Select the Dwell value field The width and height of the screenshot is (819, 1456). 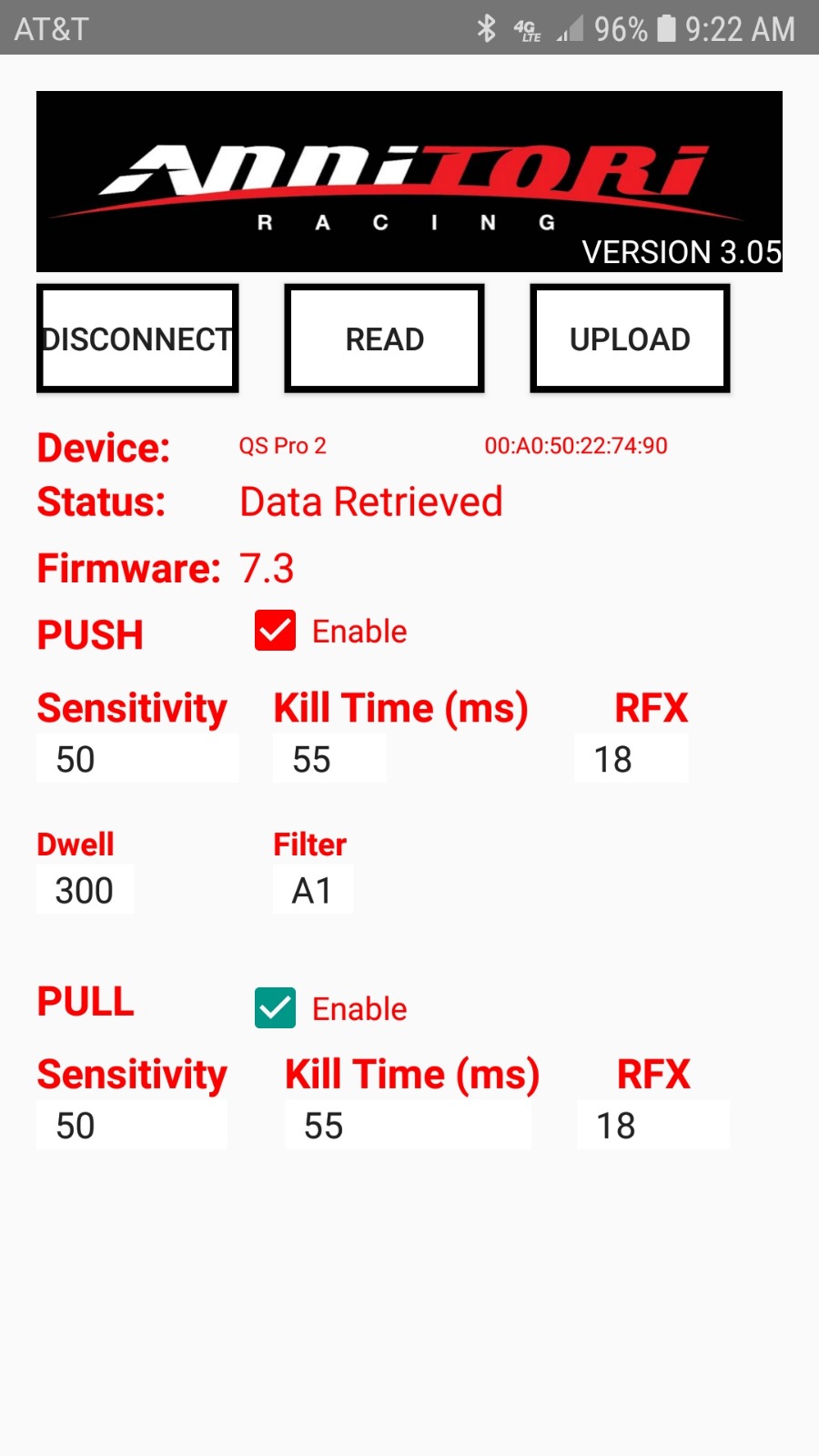pos(85,890)
